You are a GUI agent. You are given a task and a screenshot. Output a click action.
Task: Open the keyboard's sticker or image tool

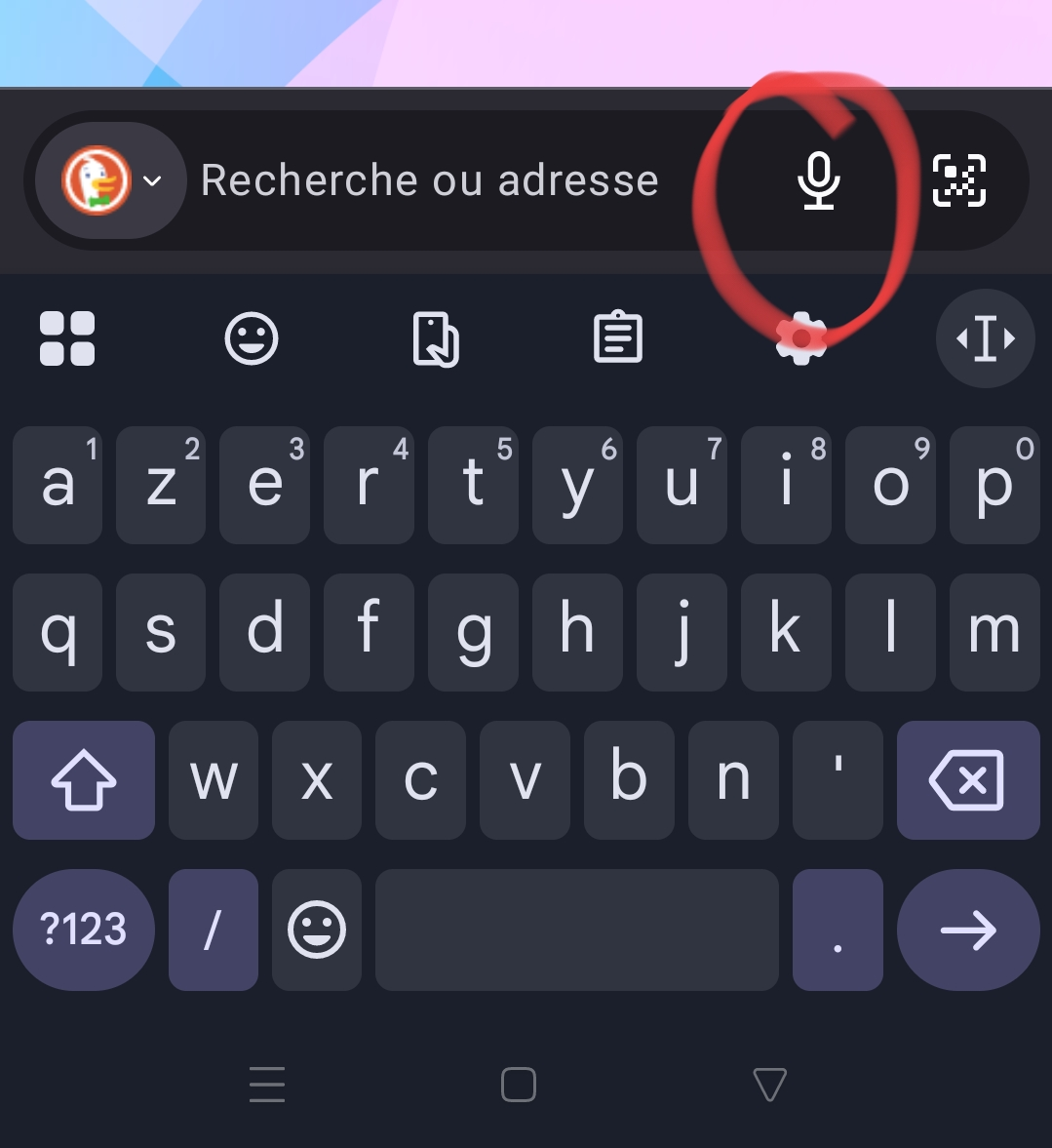(436, 338)
